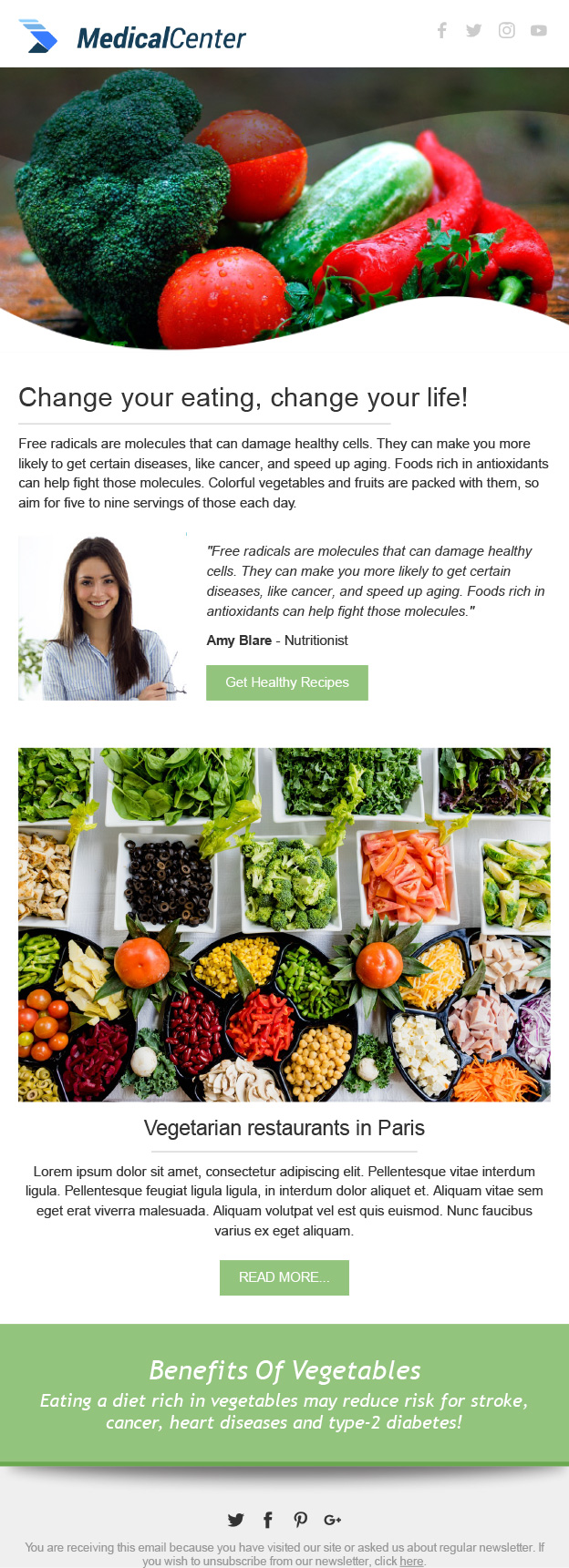Tap the Get Healthy Recipes button
This screenshot has height=1568, width=569.
click(x=286, y=682)
